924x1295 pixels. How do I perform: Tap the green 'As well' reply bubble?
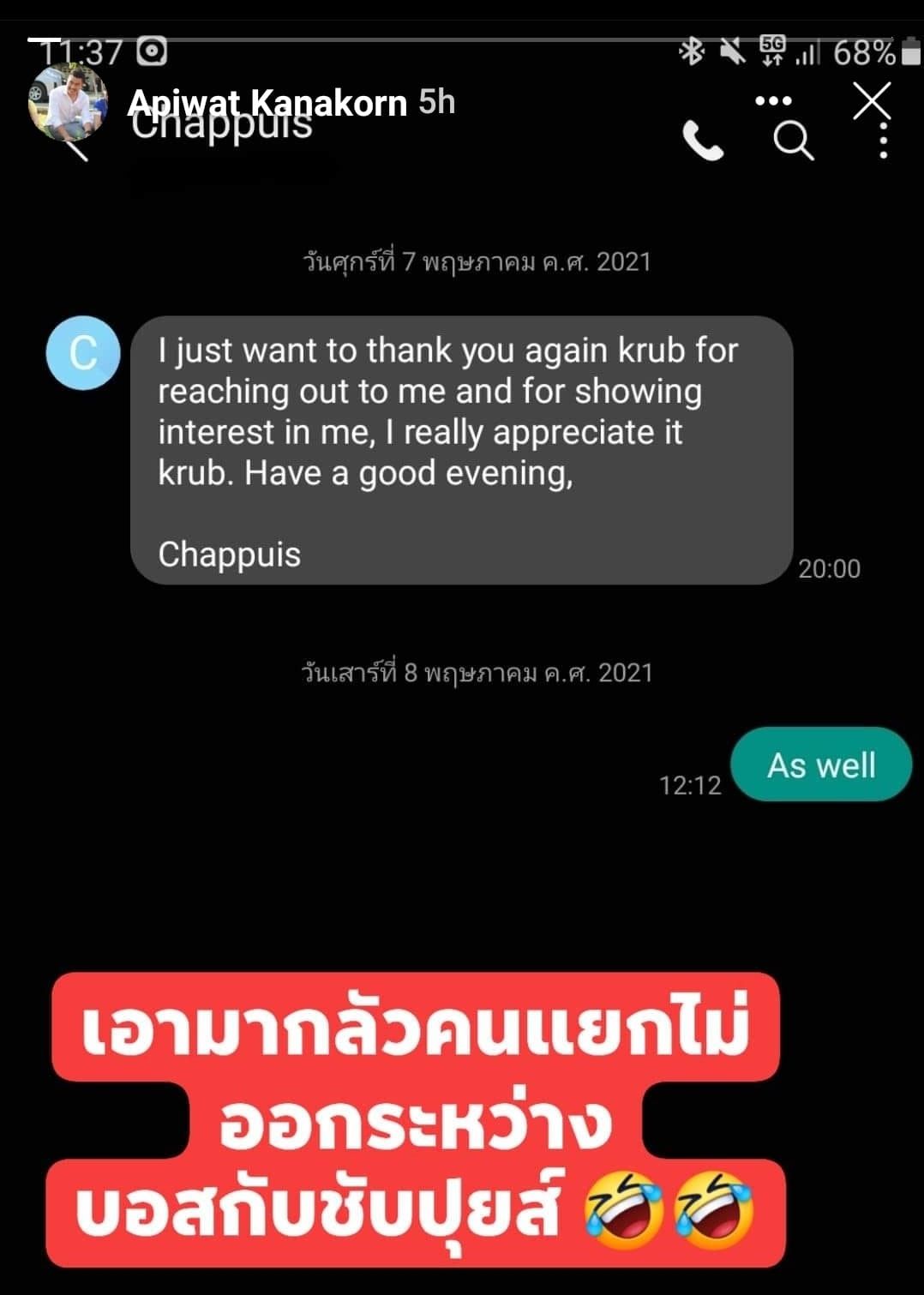[821, 765]
